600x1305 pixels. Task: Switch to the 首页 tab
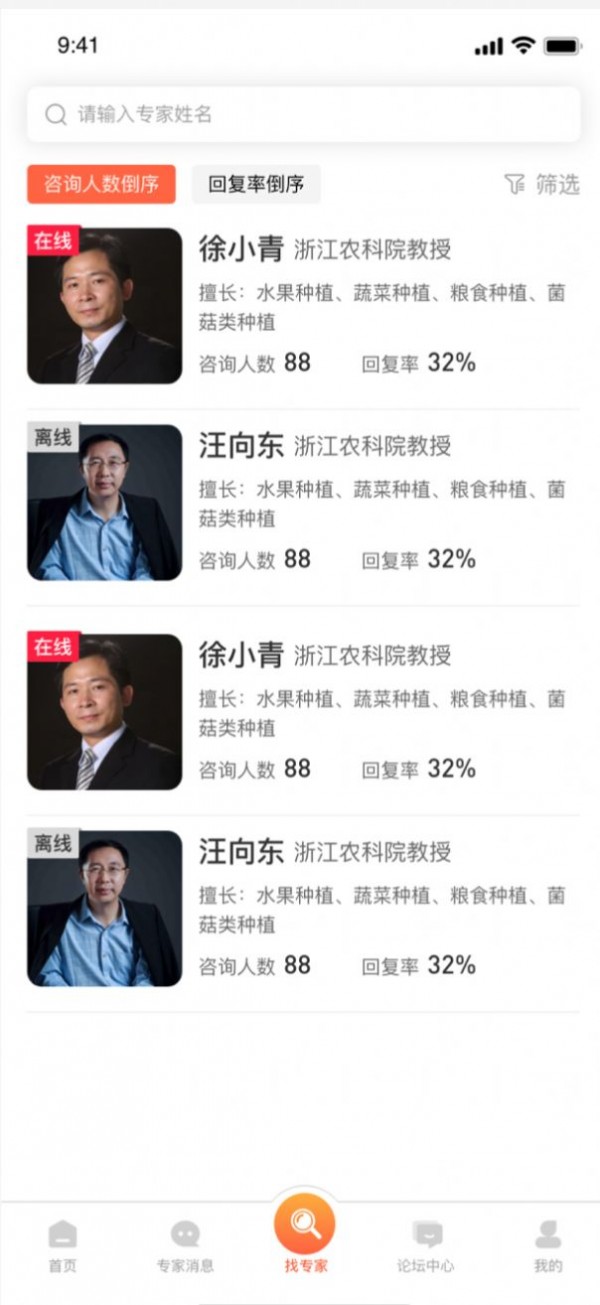pos(62,1246)
